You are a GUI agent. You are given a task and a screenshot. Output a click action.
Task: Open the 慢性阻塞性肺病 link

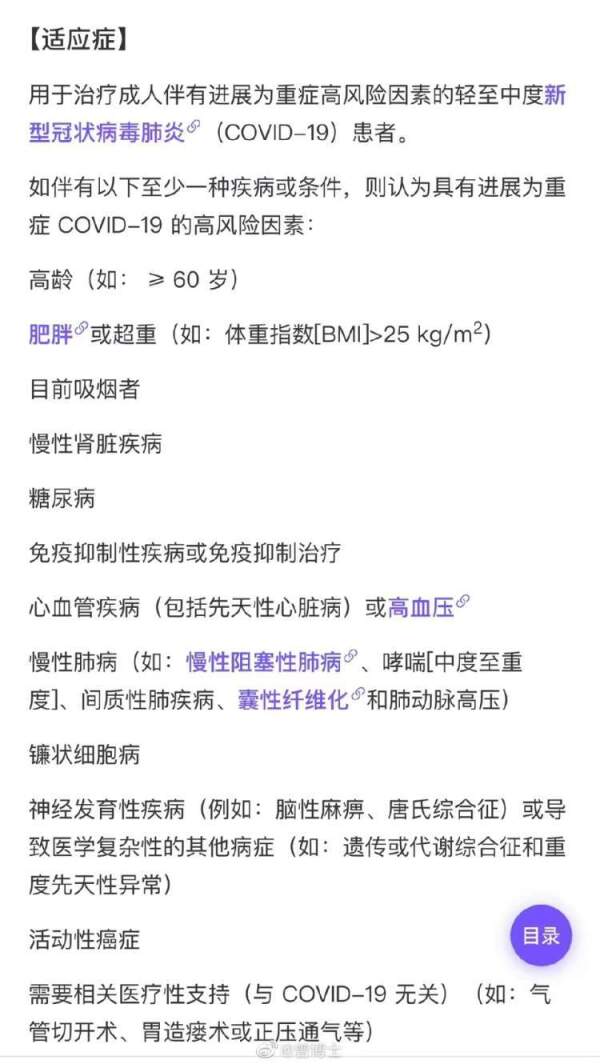point(263,661)
